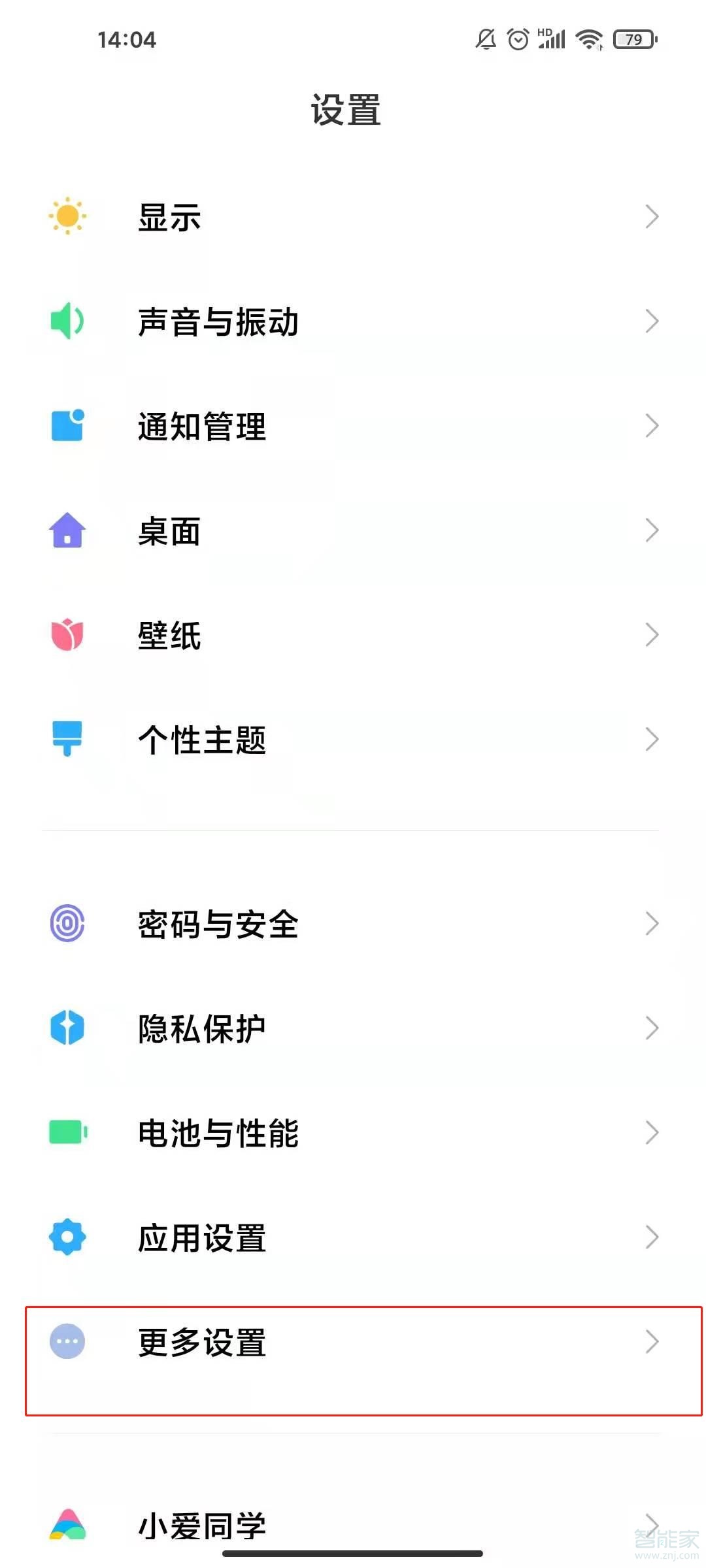Click the 应用设置 gear icon
This screenshot has width=706, height=1568.
tap(66, 1237)
